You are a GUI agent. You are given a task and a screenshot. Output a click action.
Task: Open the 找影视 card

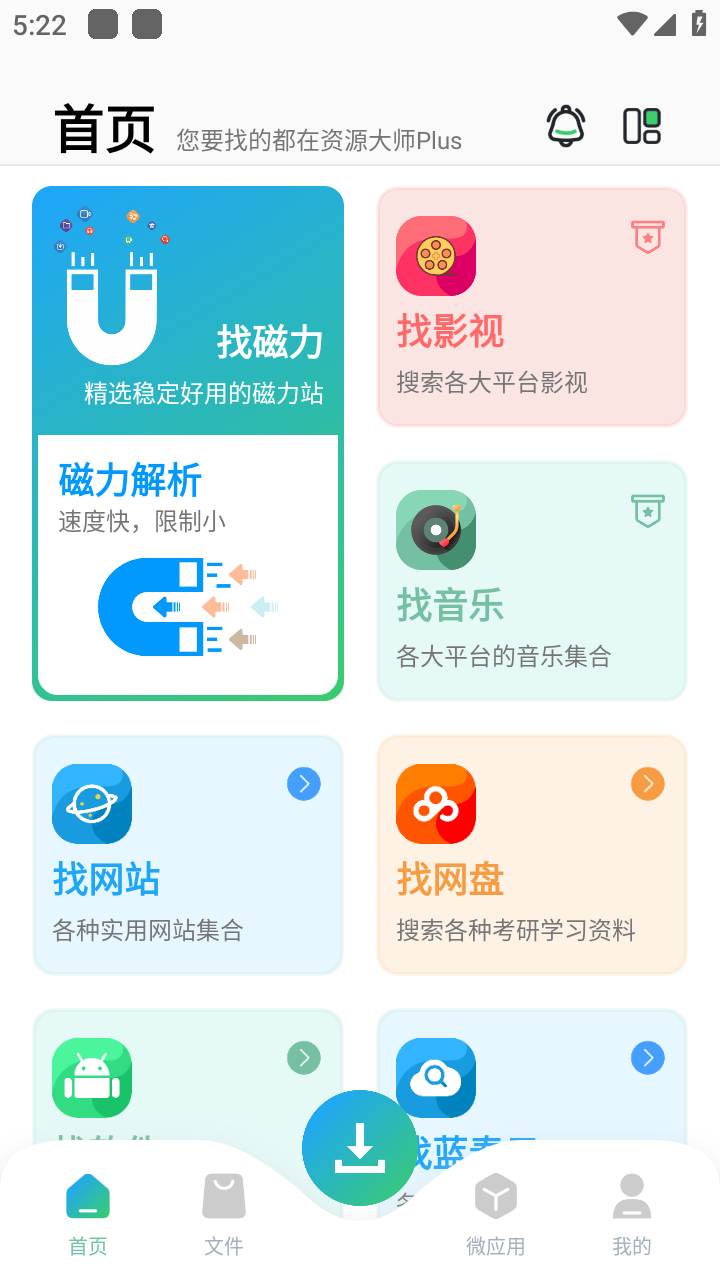[x=532, y=307]
